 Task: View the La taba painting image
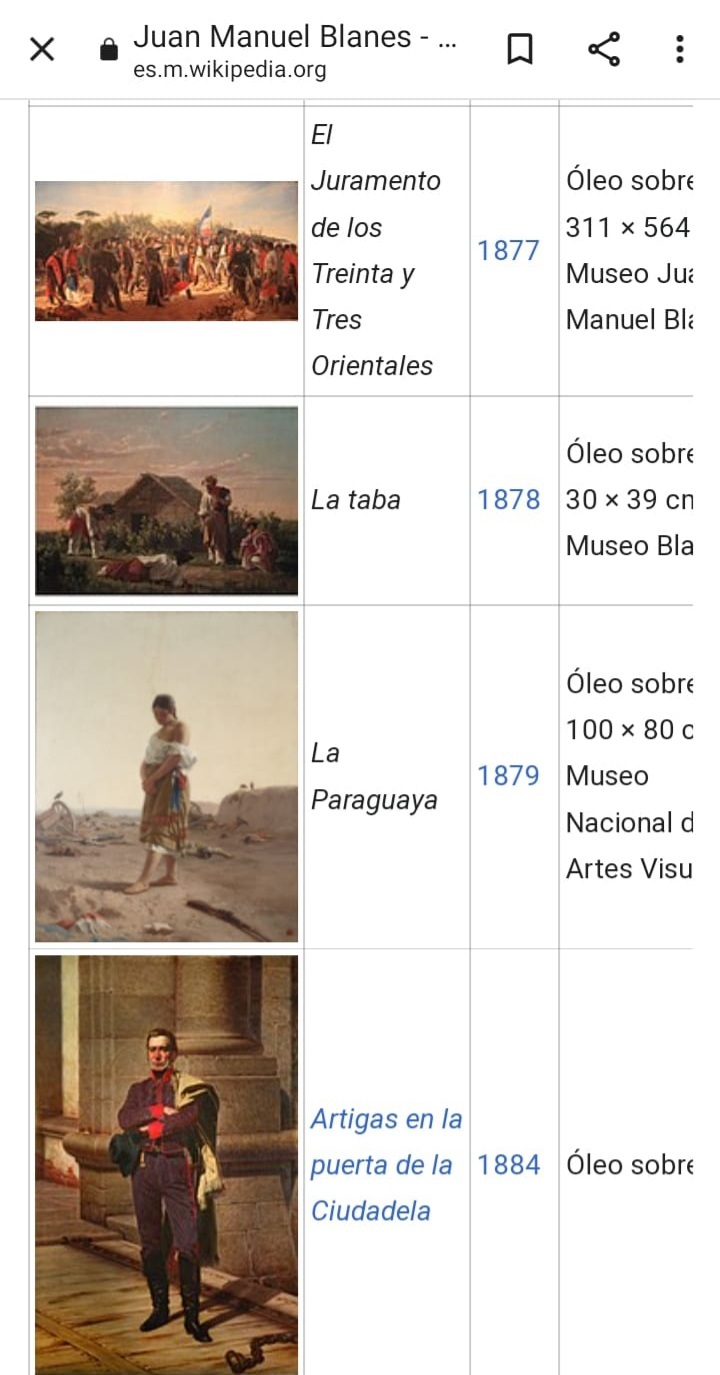166,500
